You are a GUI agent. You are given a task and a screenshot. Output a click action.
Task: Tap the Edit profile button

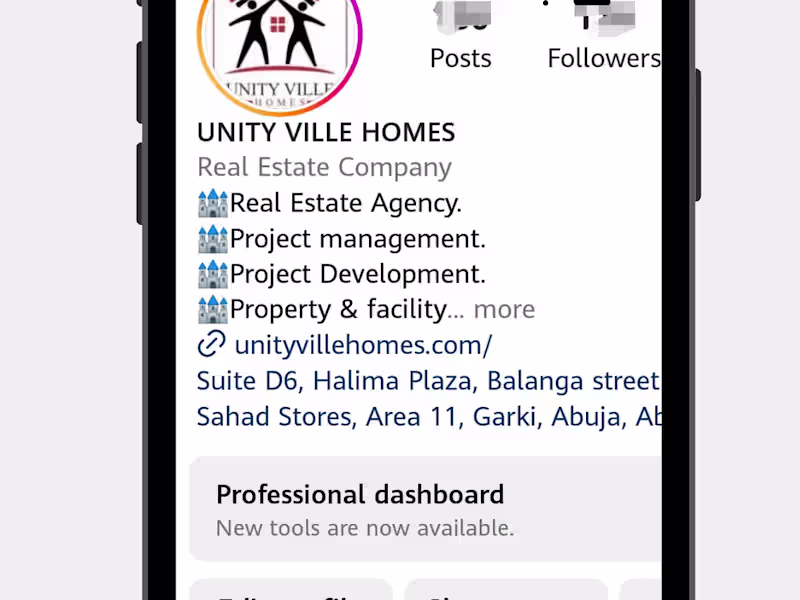(291, 592)
